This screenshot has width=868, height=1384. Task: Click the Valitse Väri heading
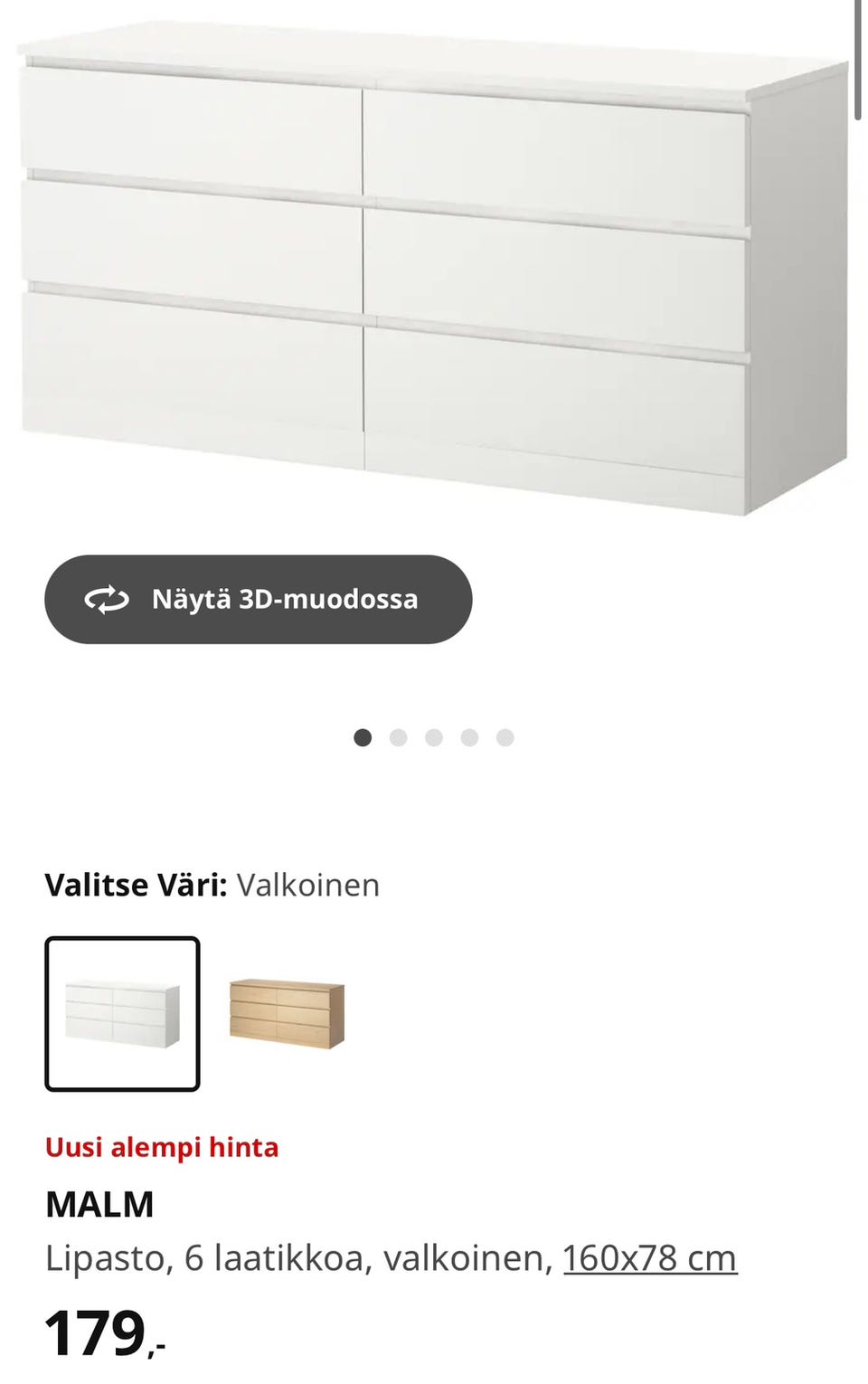(x=136, y=885)
